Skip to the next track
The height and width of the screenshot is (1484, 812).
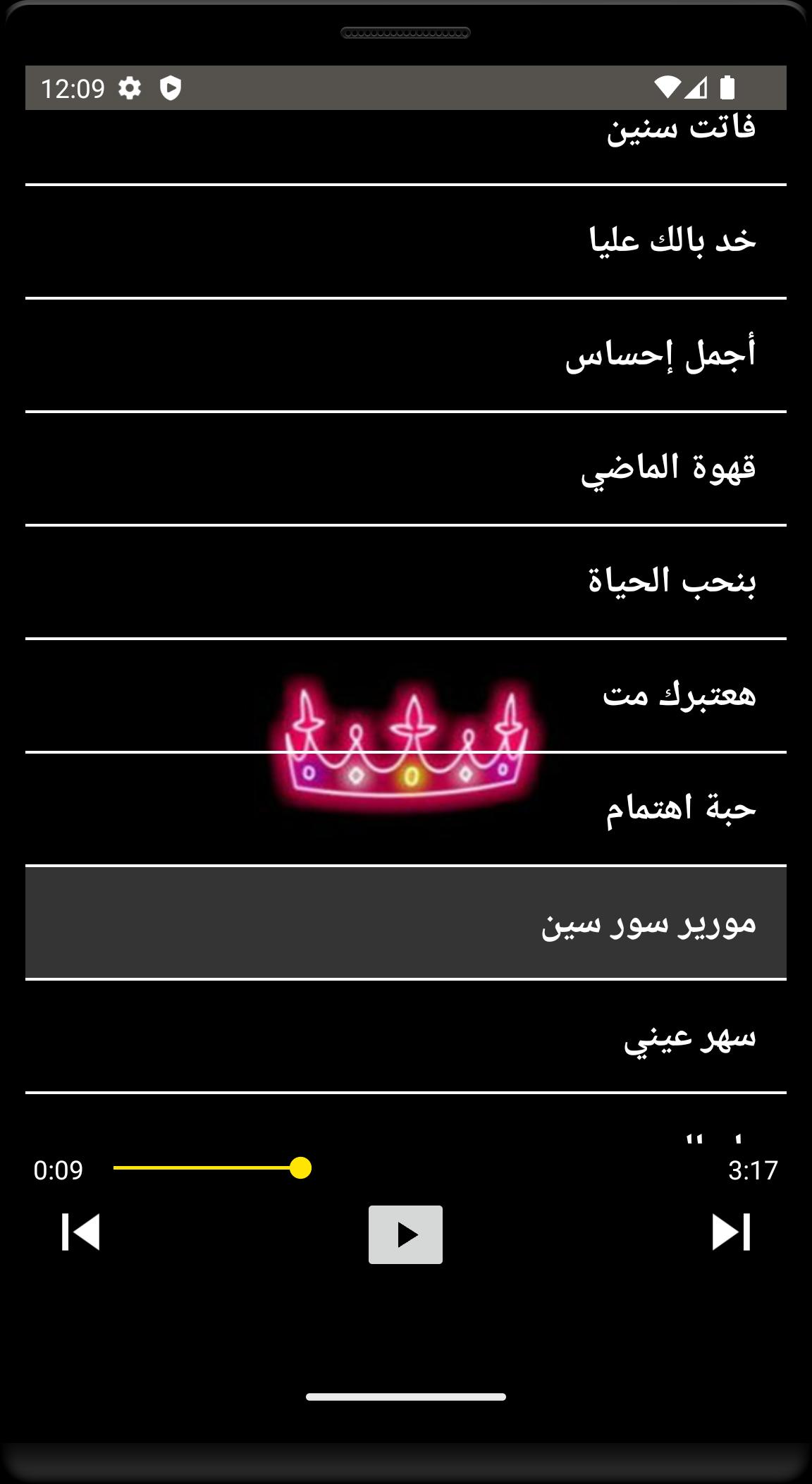tap(731, 1232)
